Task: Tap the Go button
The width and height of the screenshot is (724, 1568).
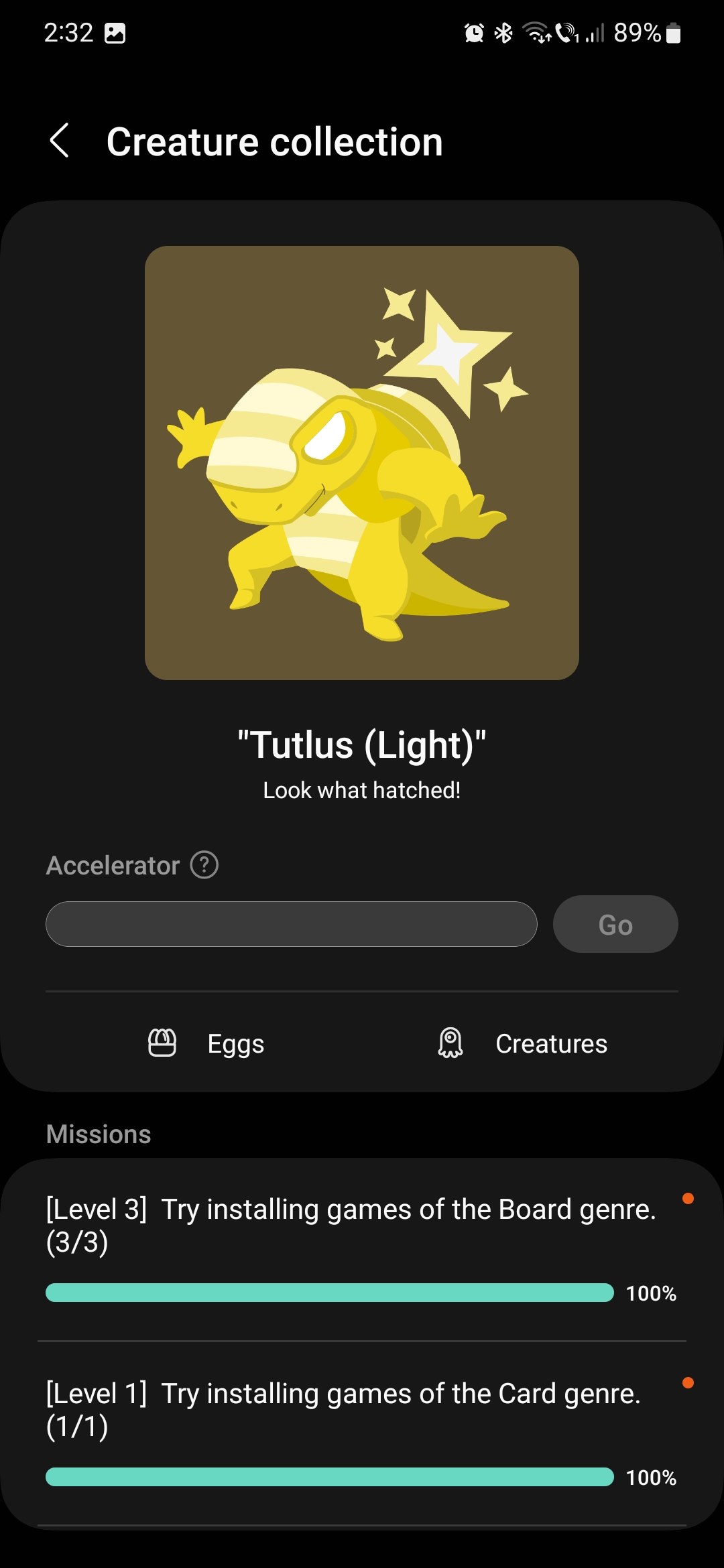Action: 615,924
